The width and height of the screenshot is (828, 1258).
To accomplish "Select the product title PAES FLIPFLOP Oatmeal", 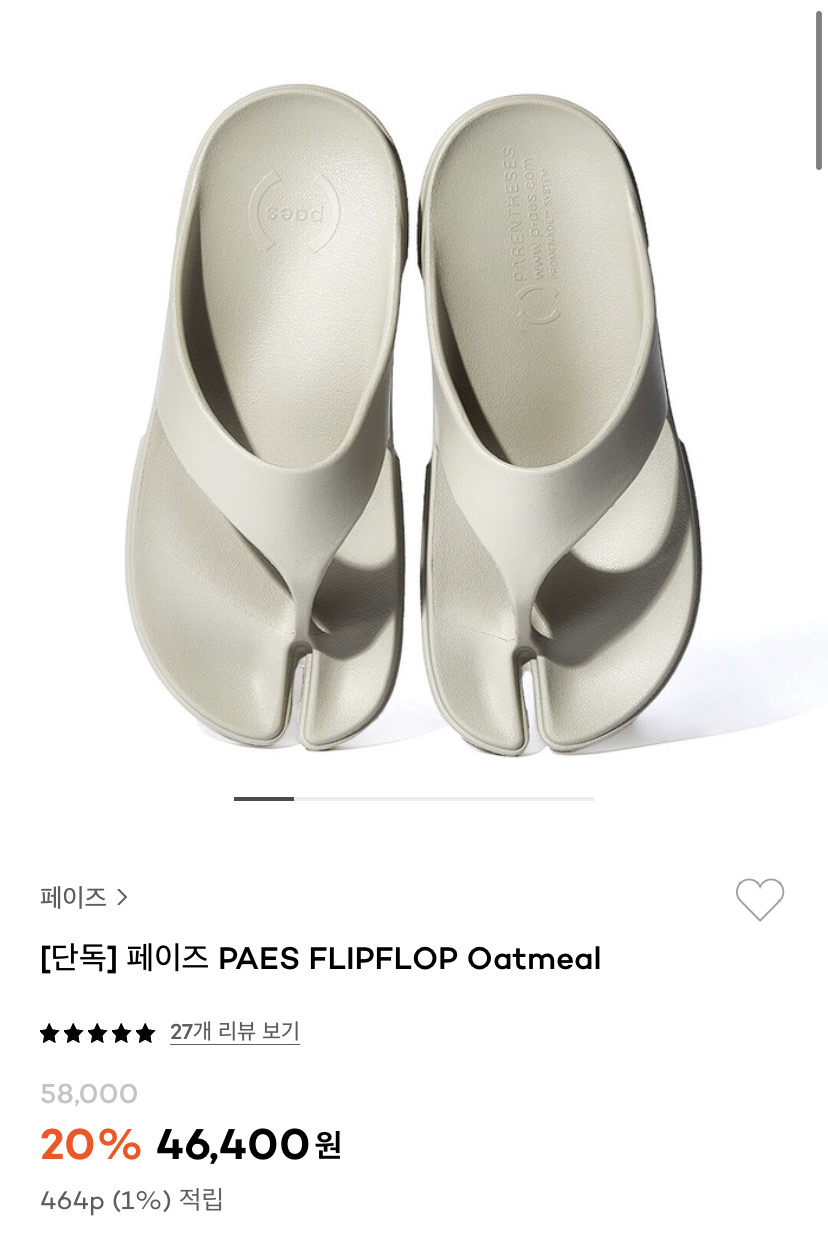I will (319, 958).
